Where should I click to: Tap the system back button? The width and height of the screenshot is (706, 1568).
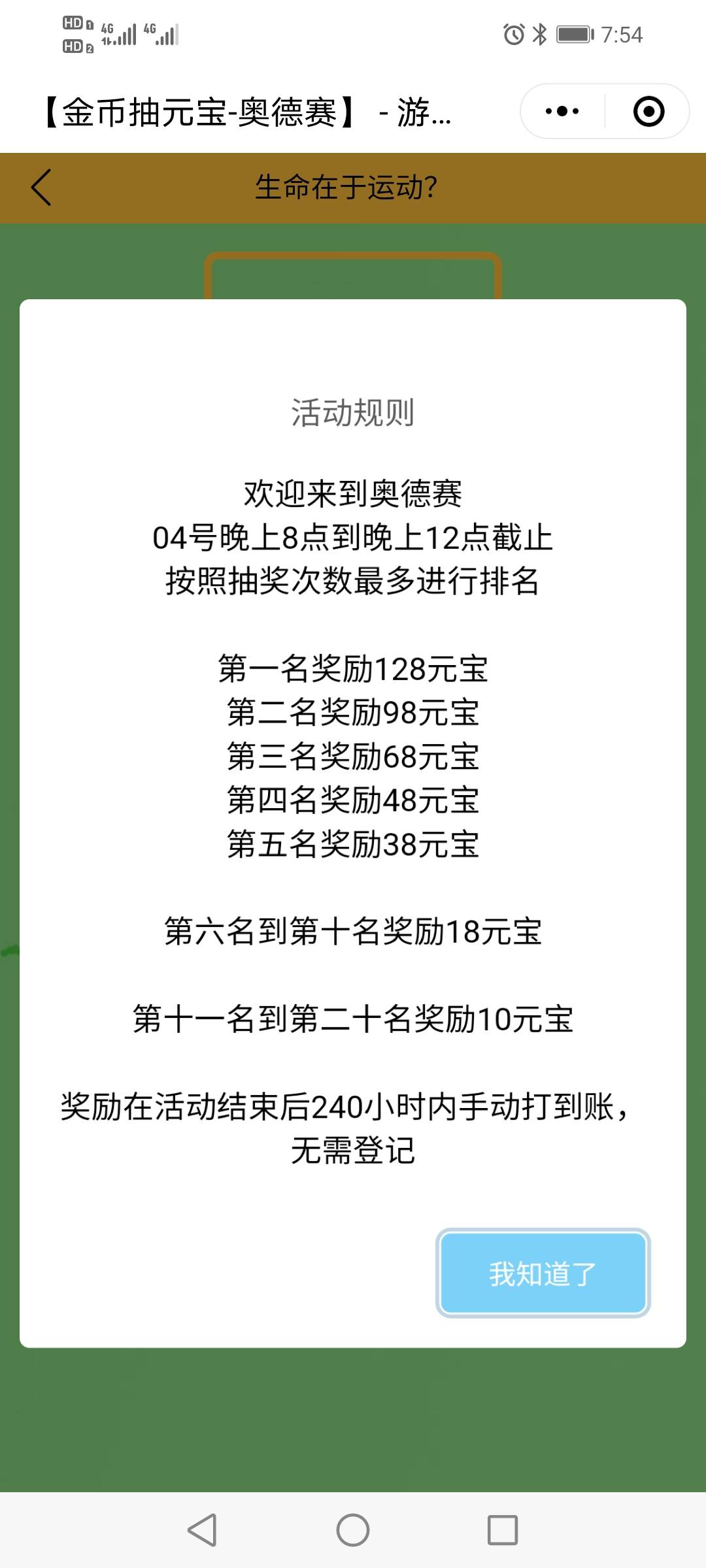tap(202, 1529)
